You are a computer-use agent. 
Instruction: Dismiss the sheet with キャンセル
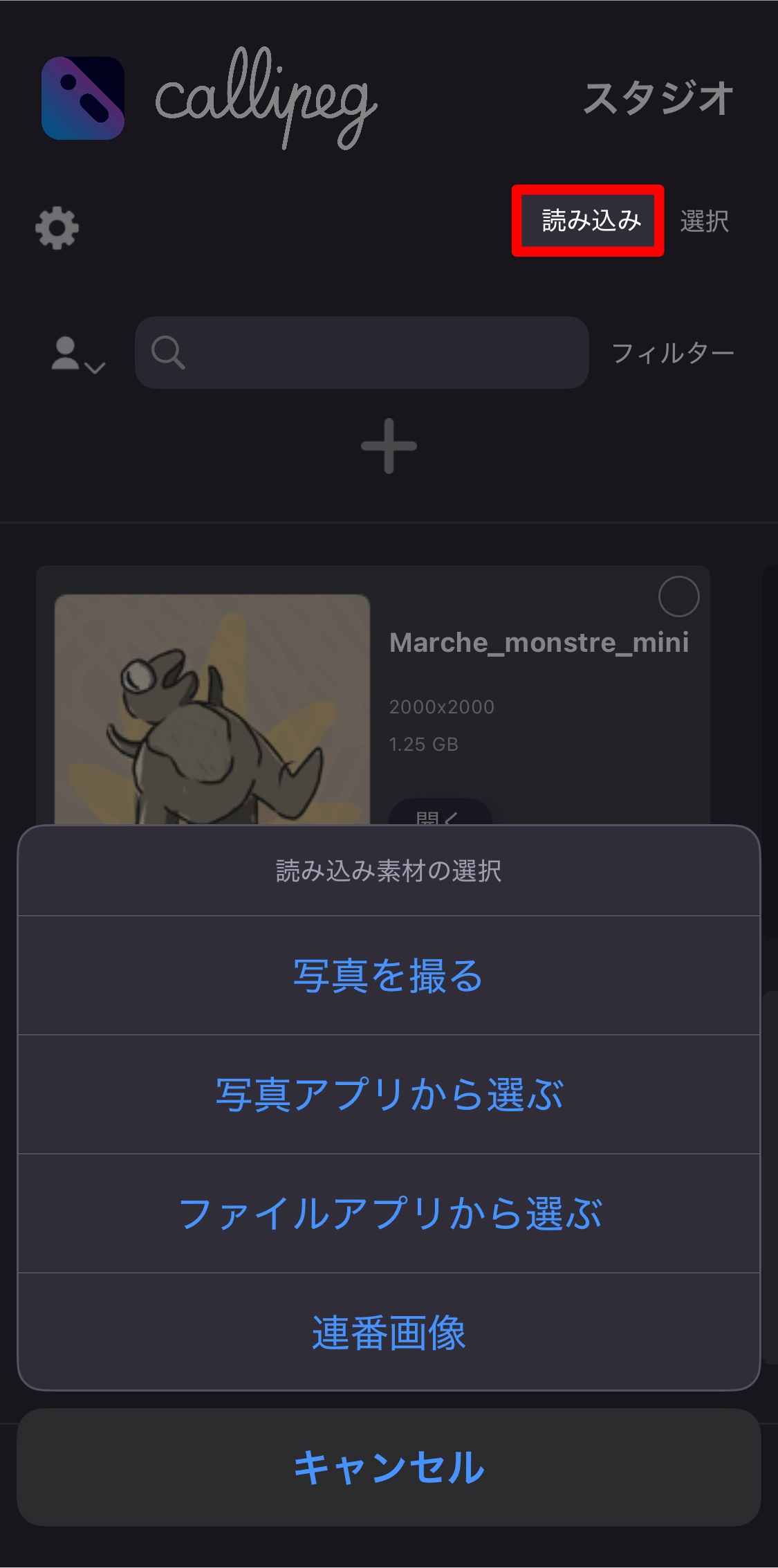click(389, 1467)
